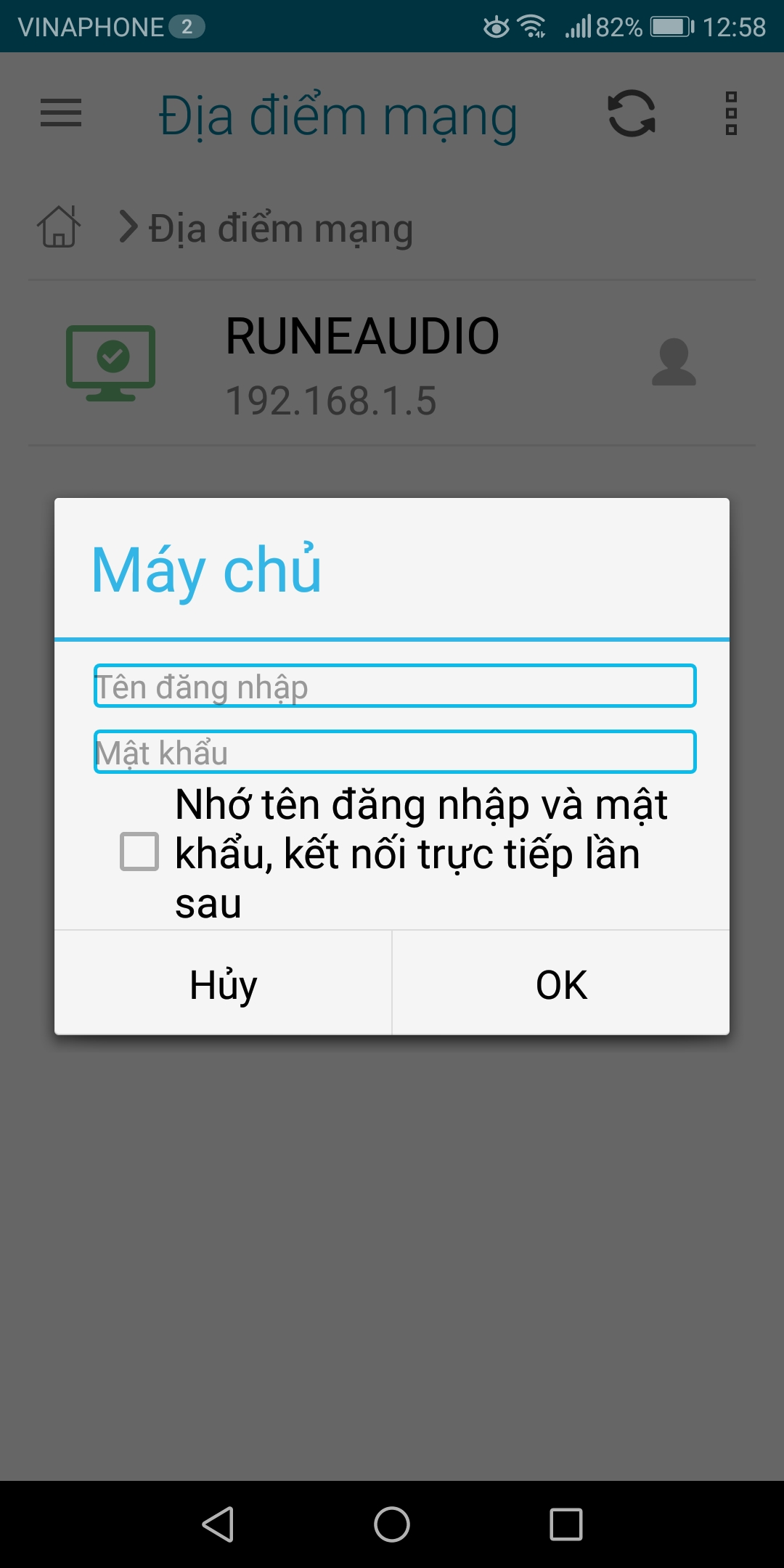Screen dimensions: 784x1568
Task: Tap the system back button
Action: pos(218,1524)
